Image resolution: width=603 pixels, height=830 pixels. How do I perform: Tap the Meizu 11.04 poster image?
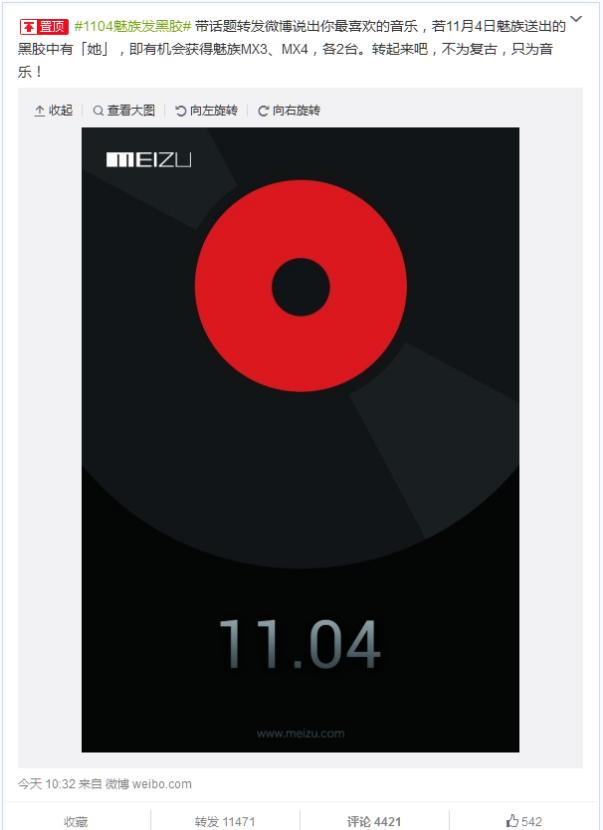tap(300, 440)
